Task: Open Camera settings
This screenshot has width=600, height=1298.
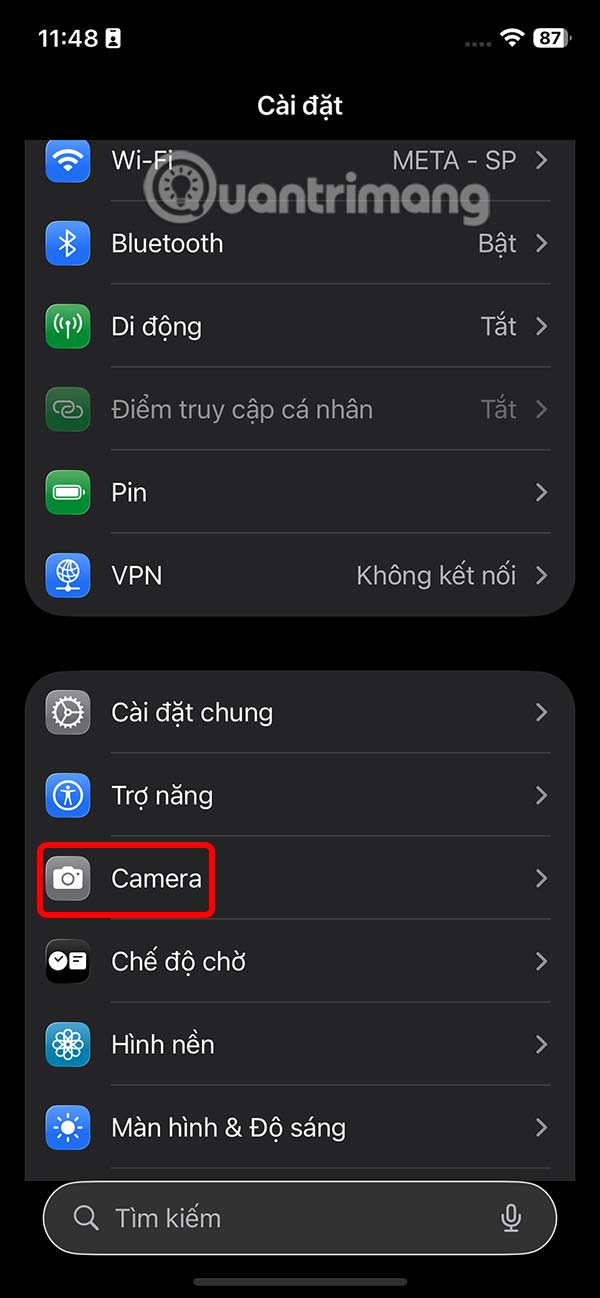Action: [300, 879]
